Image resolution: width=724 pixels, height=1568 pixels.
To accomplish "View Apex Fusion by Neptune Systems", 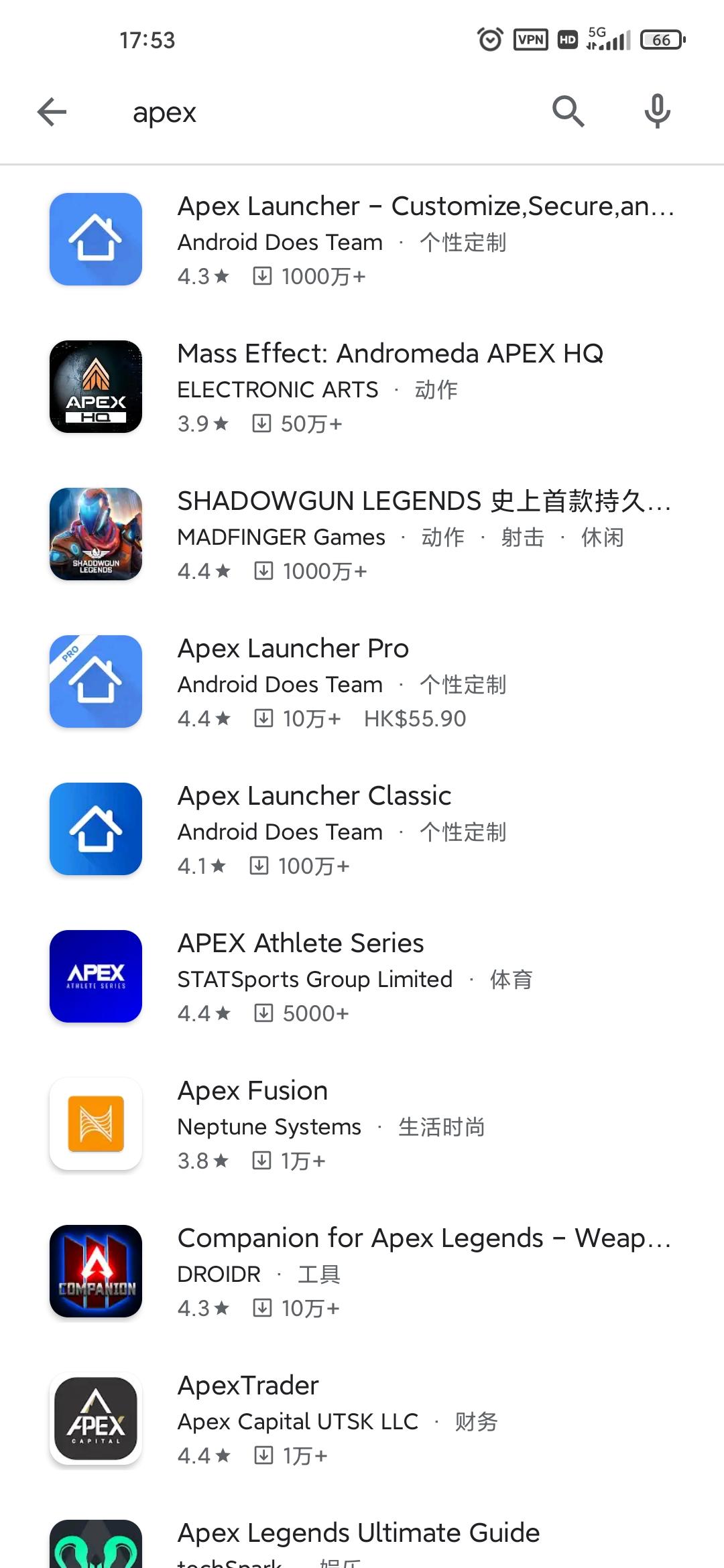I will coord(362,1124).
